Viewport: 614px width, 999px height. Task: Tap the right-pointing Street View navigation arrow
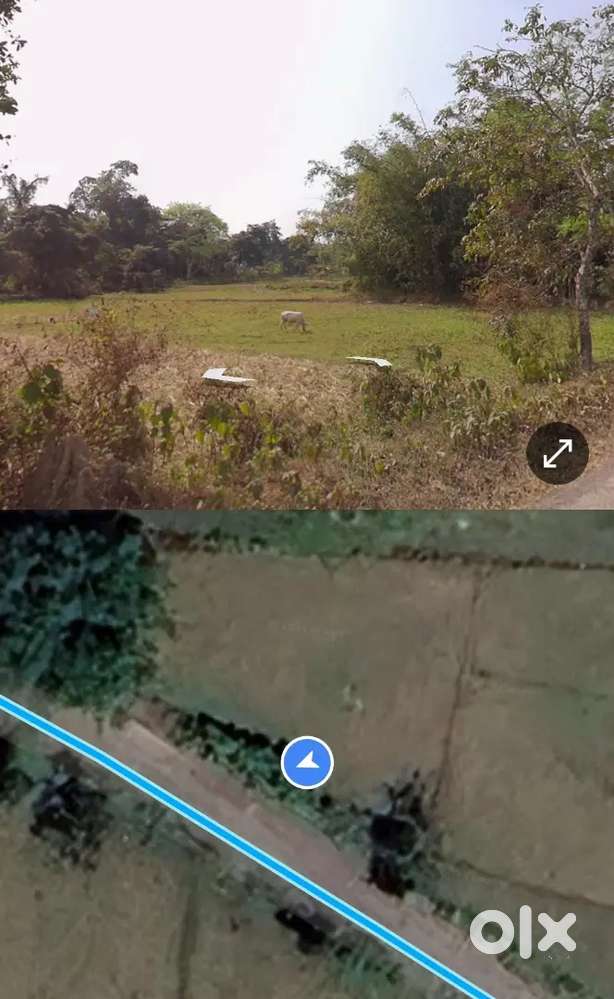click(370, 361)
